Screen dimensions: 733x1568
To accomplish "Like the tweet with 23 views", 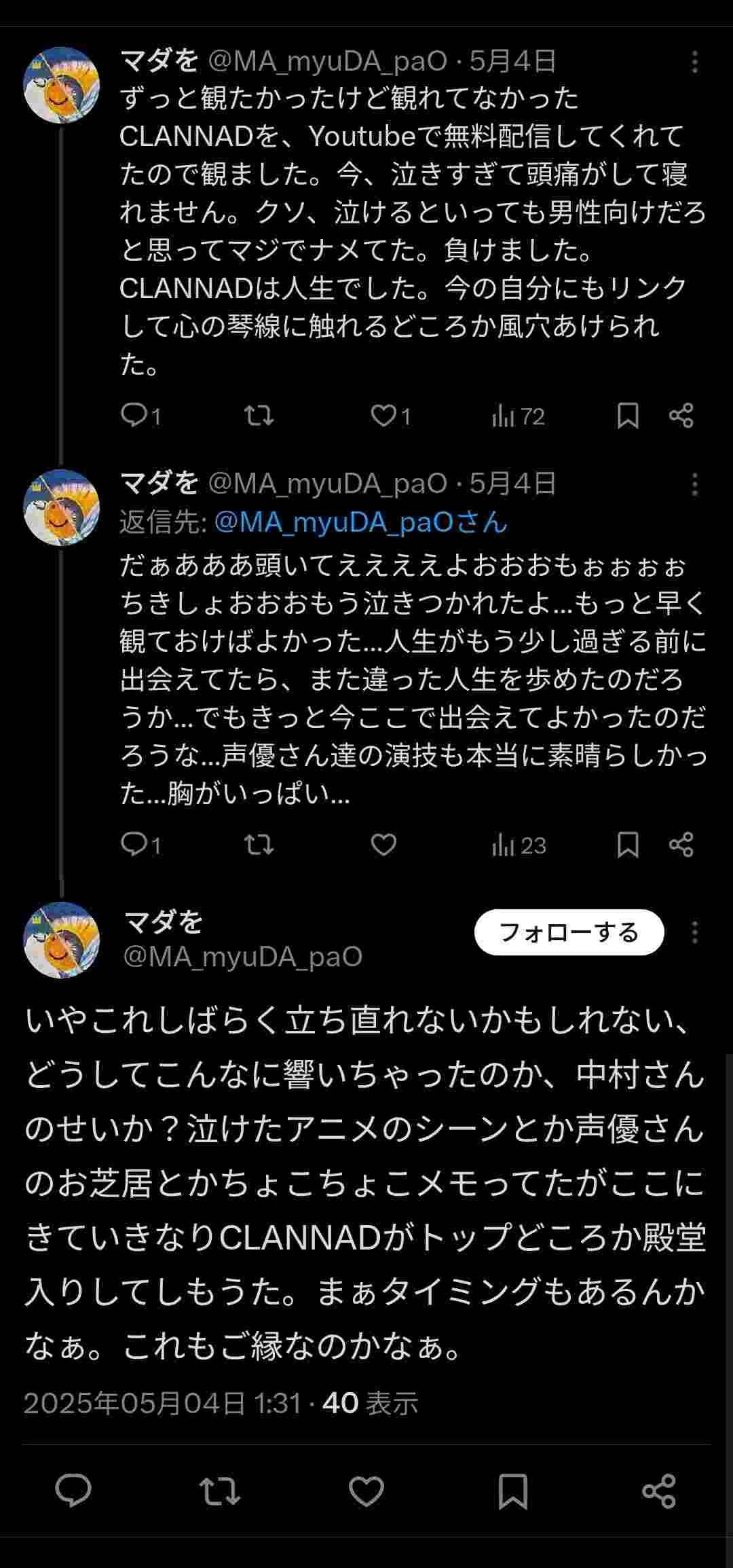I will pyautogui.click(x=383, y=844).
